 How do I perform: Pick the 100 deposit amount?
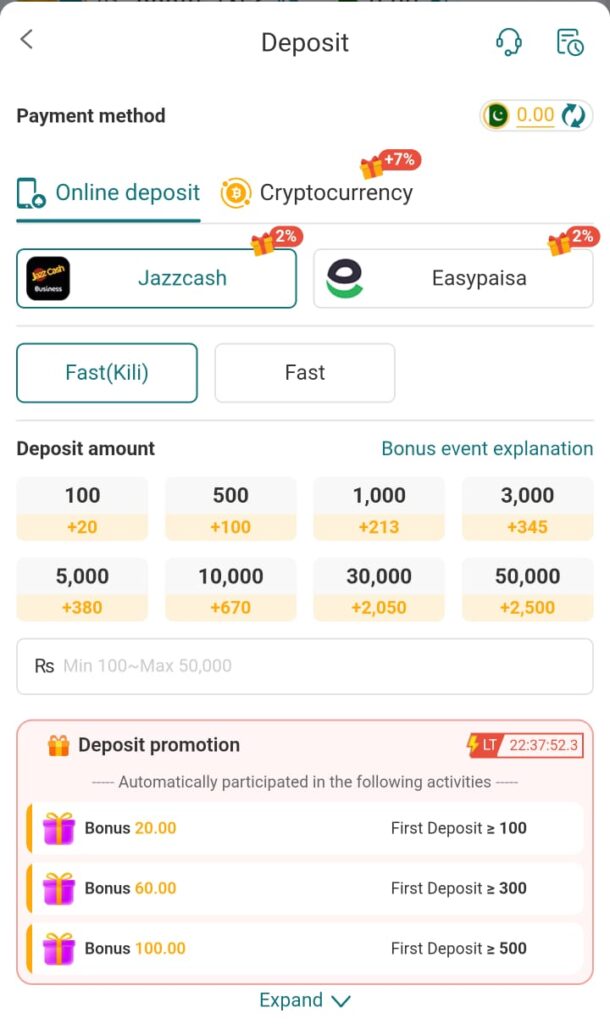[x=82, y=508]
